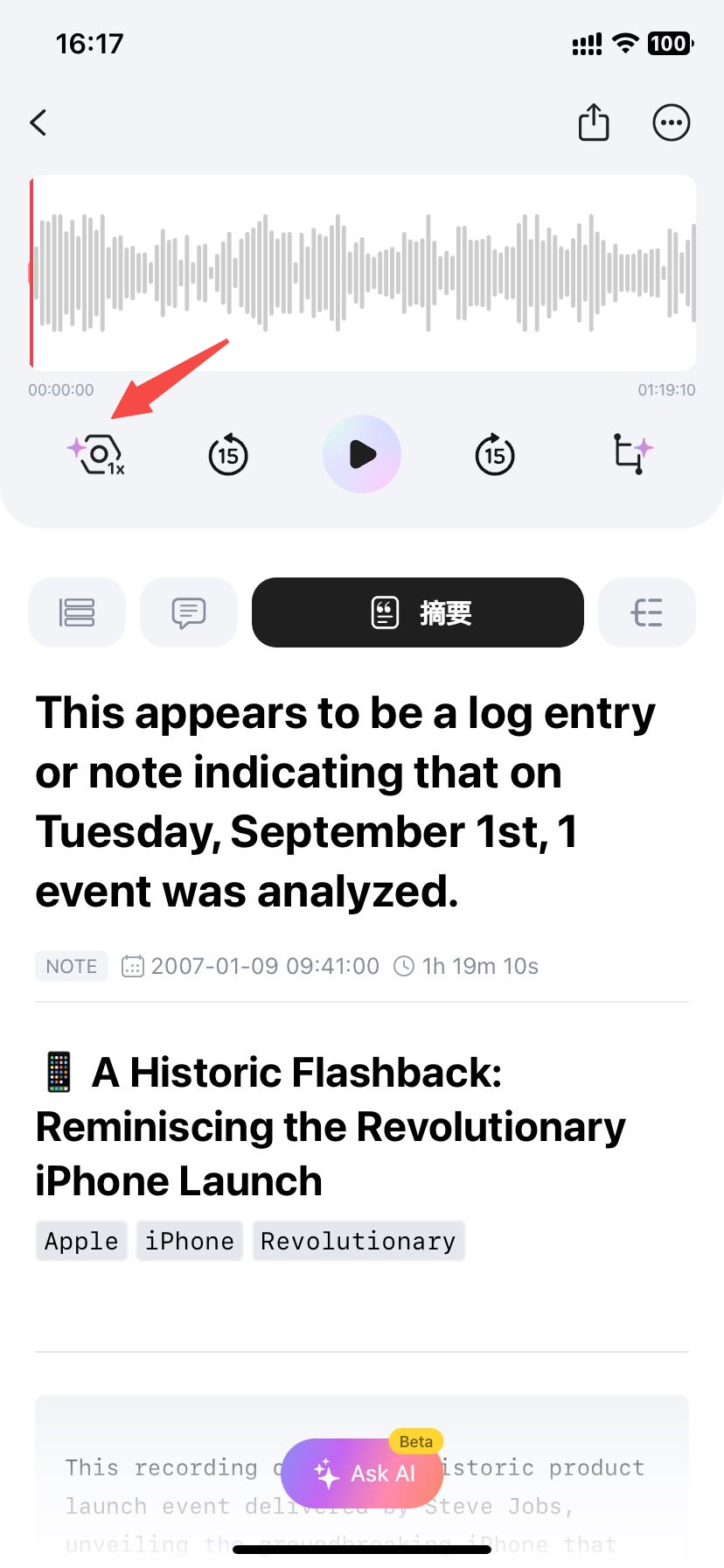
Task: Skip forward 15 seconds
Action: (x=495, y=455)
